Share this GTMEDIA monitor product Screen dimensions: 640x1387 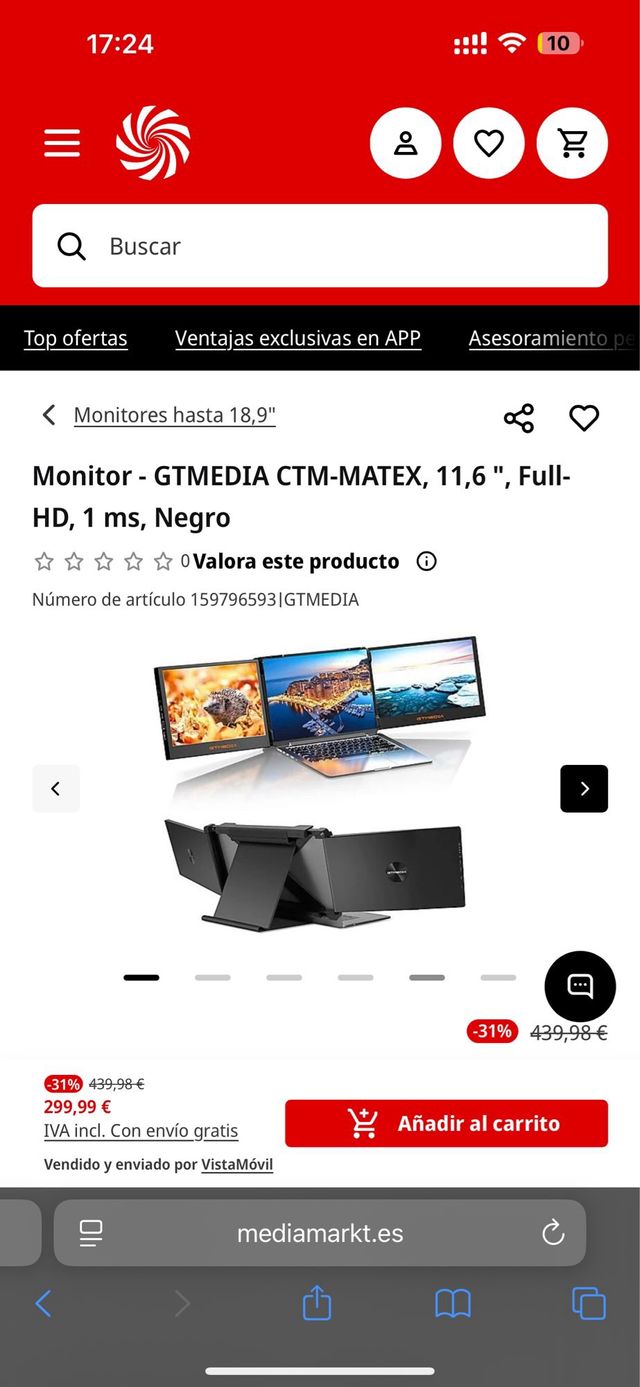pos(519,418)
